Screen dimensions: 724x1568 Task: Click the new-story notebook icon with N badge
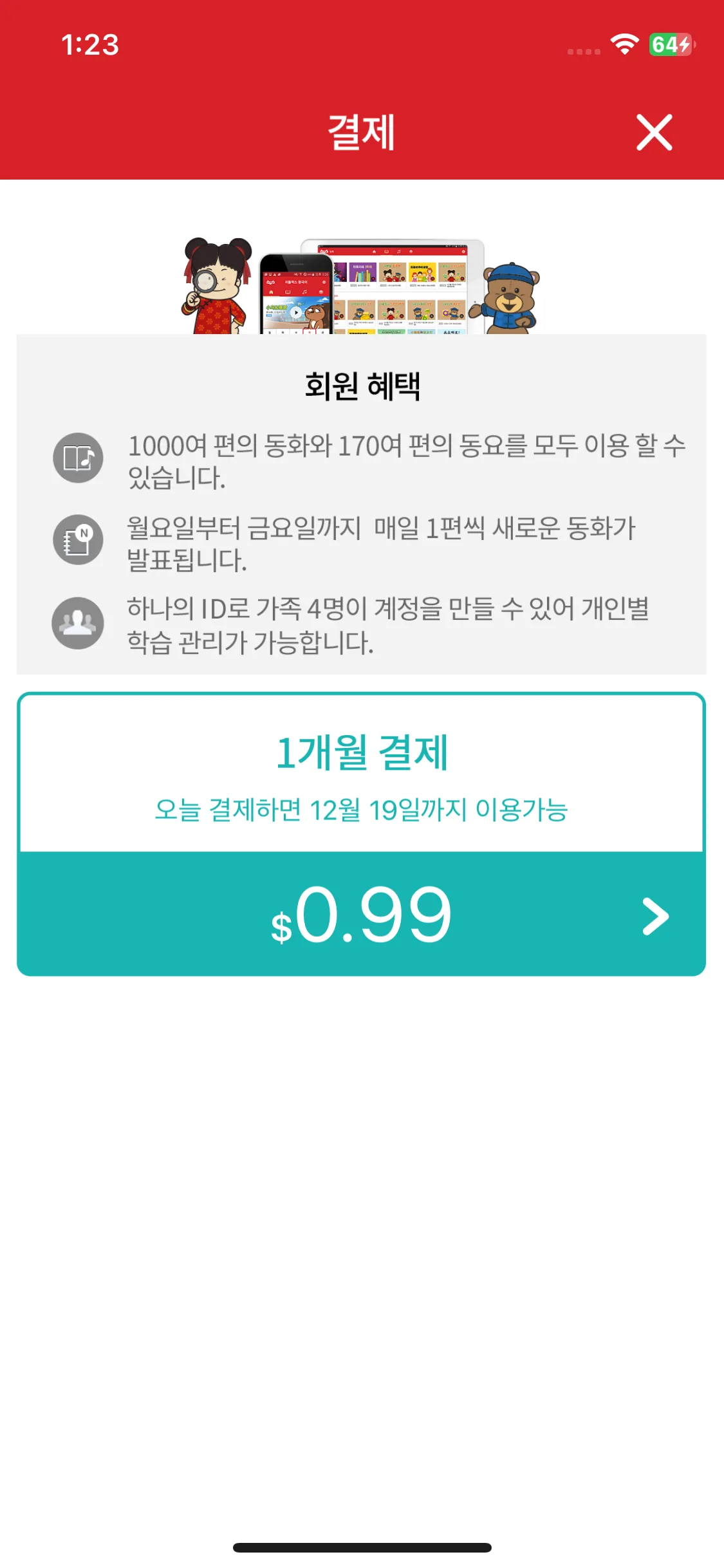[79, 539]
